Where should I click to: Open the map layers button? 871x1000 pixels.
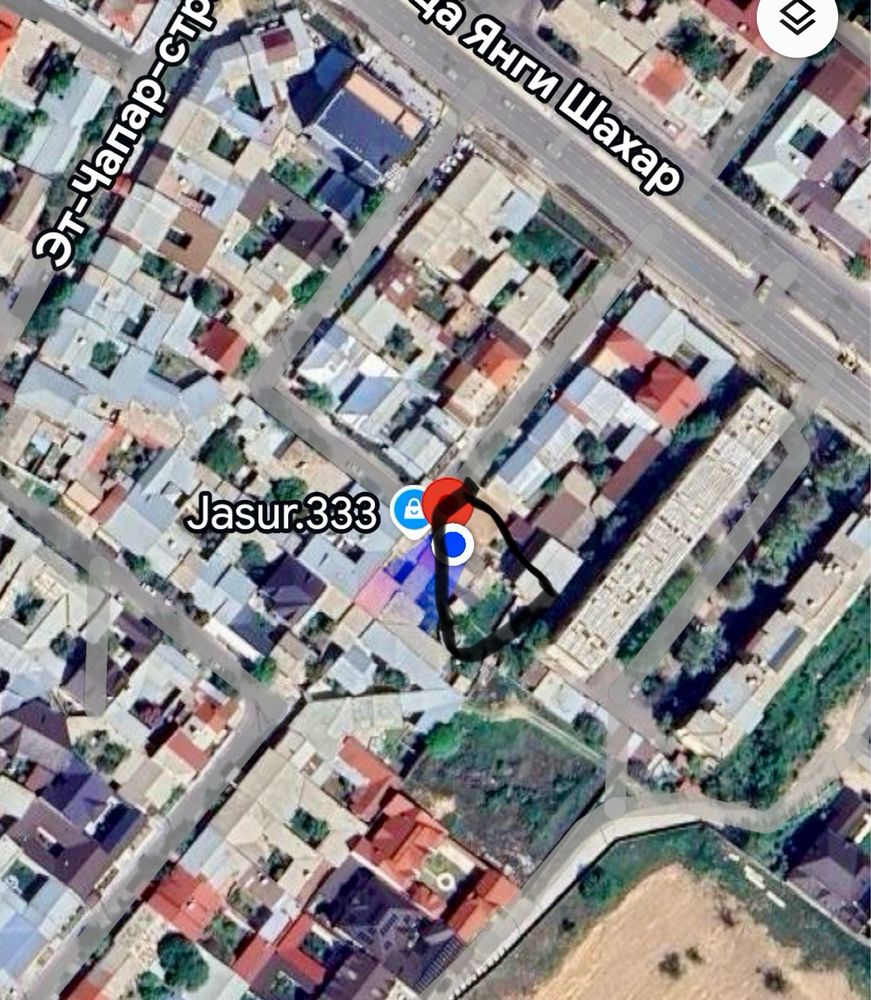(x=796, y=22)
